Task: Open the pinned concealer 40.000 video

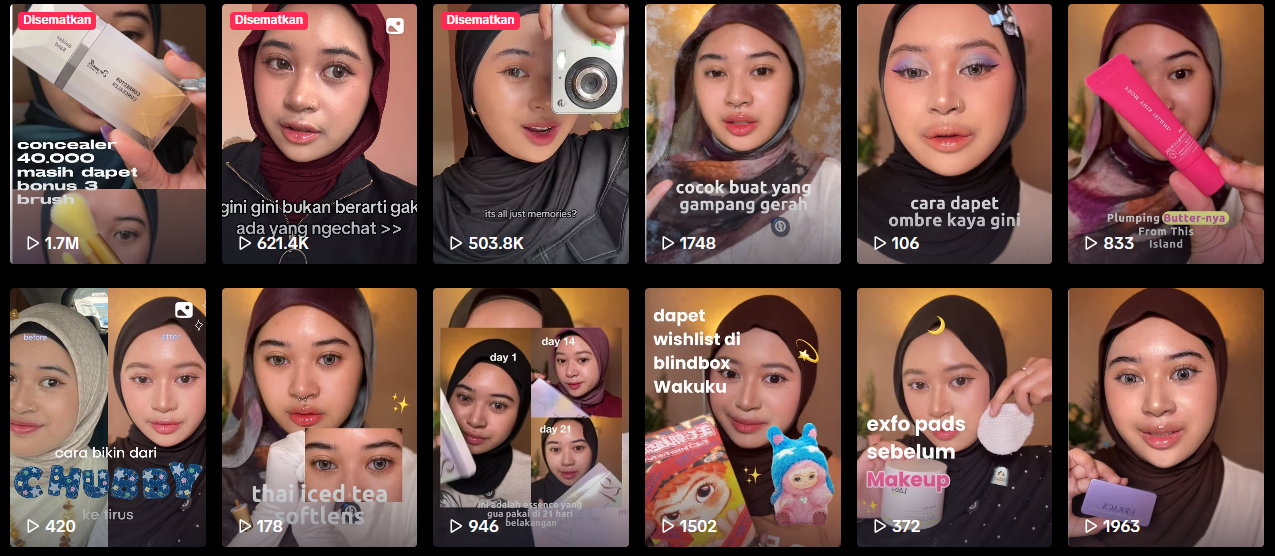Action: (x=108, y=134)
